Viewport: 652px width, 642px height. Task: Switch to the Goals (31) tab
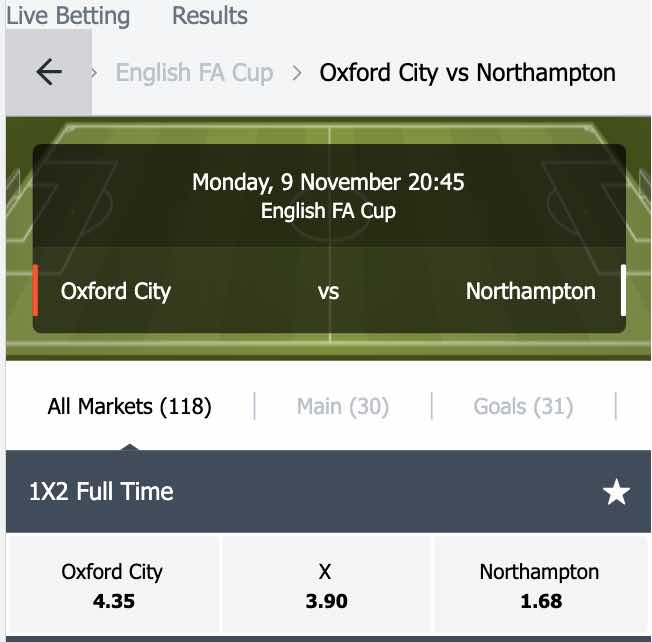tap(523, 406)
